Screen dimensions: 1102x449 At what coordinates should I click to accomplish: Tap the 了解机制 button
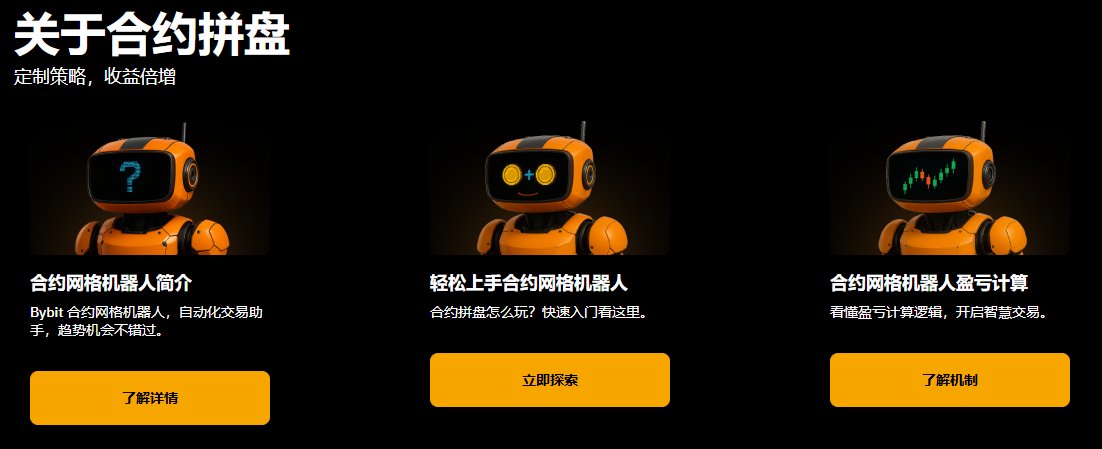950,380
